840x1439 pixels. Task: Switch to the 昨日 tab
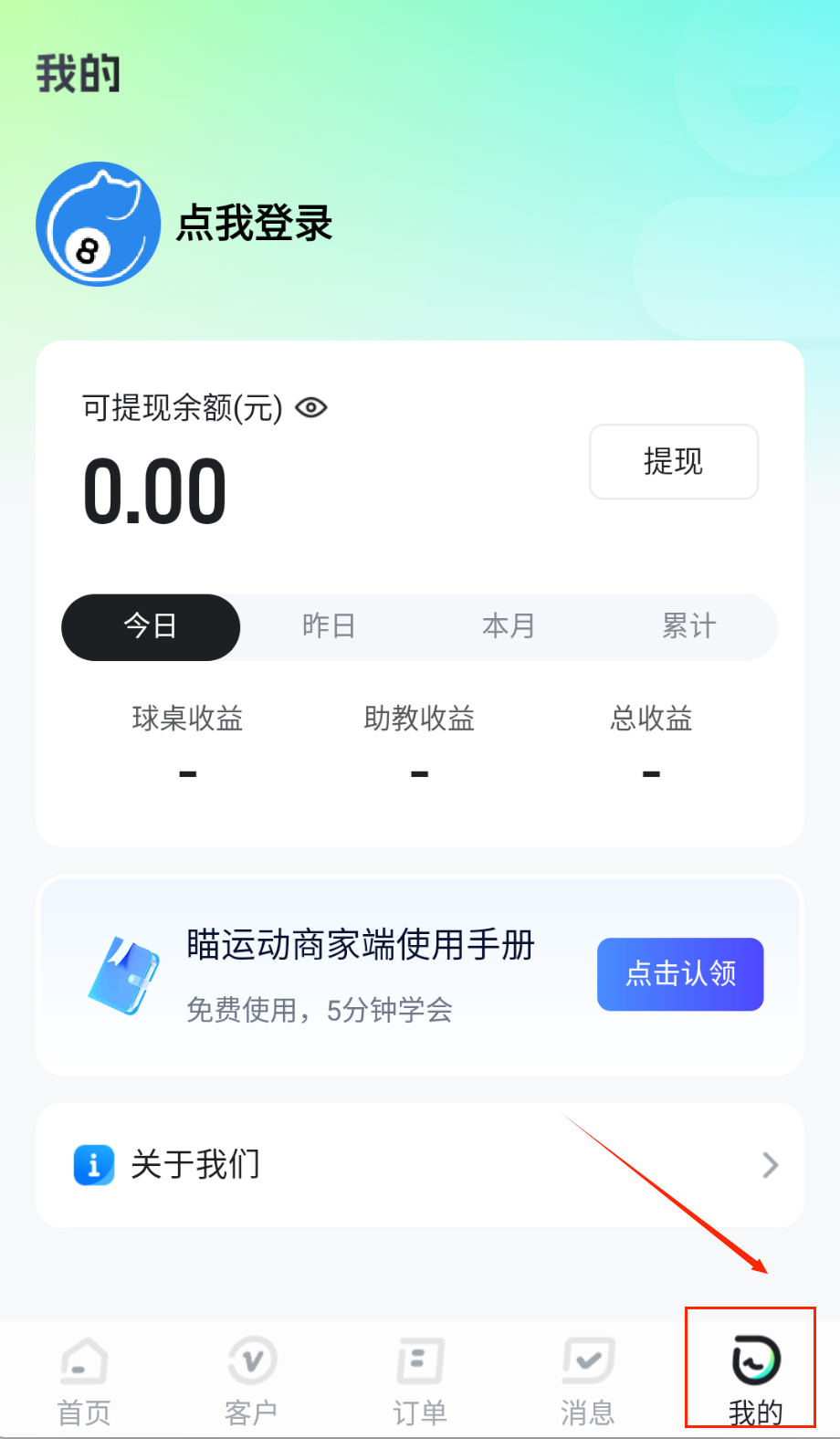pyautogui.click(x=329, y=627)
